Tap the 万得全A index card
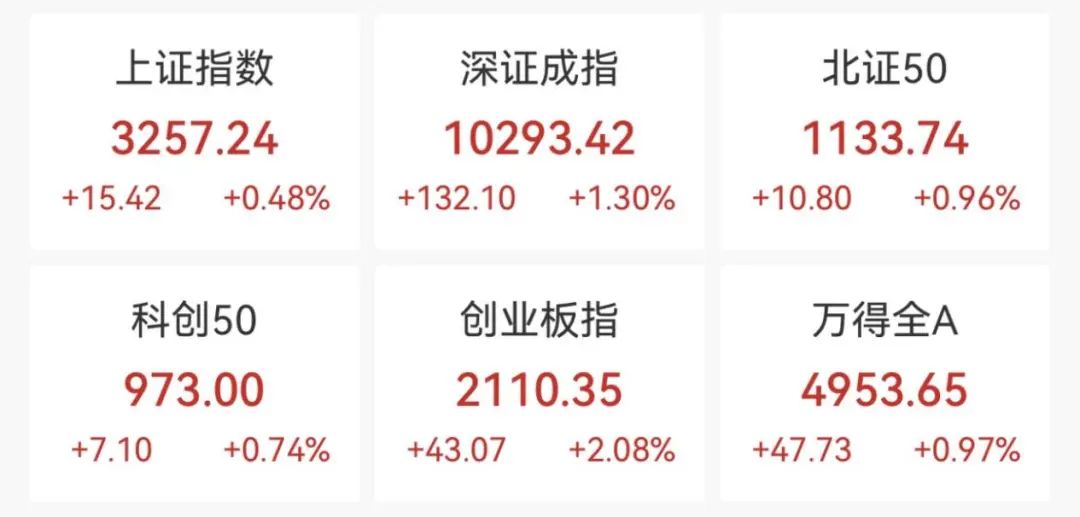1080x517 pixels. (885, 384)
